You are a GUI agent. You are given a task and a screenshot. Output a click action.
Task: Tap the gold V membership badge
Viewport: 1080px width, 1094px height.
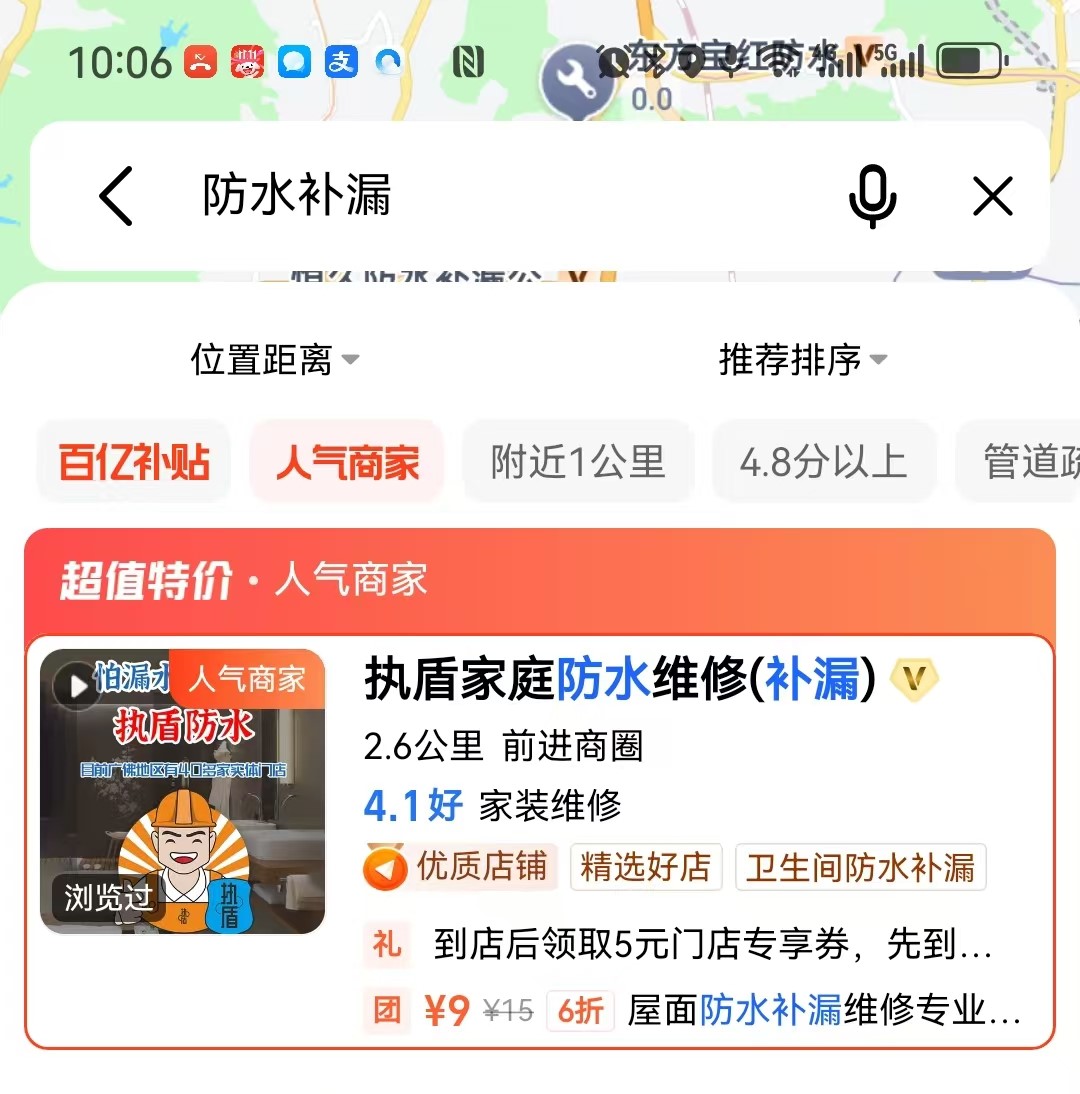coord(914,679)
